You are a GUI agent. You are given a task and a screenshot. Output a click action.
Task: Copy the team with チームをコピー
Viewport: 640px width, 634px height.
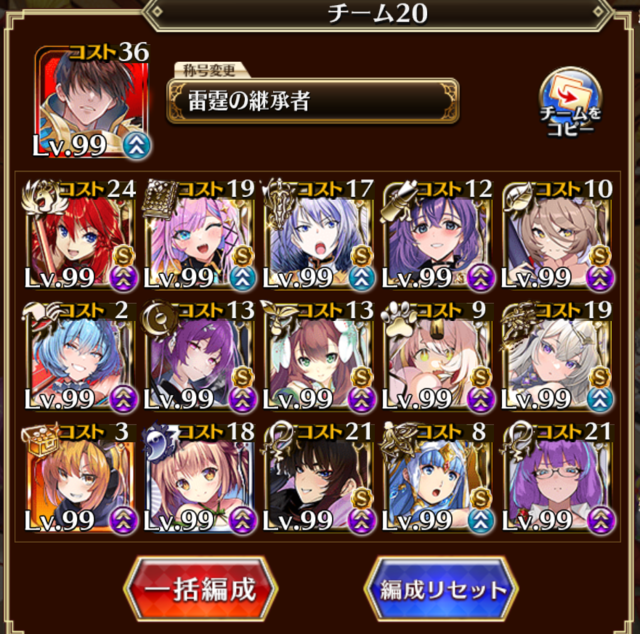570,104
